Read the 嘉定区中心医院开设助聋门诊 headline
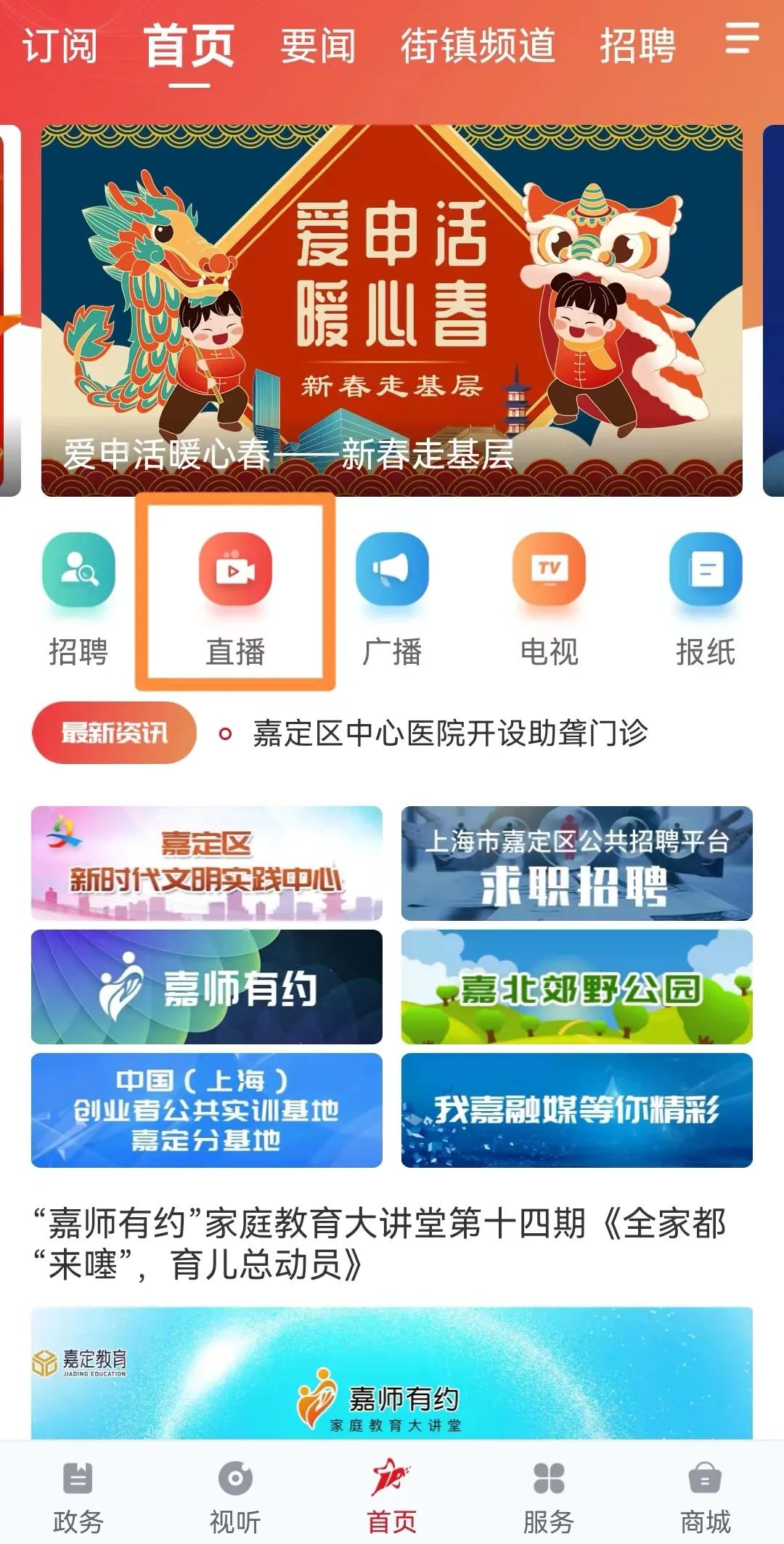The image size is (784, 1544). click(450, 734)
